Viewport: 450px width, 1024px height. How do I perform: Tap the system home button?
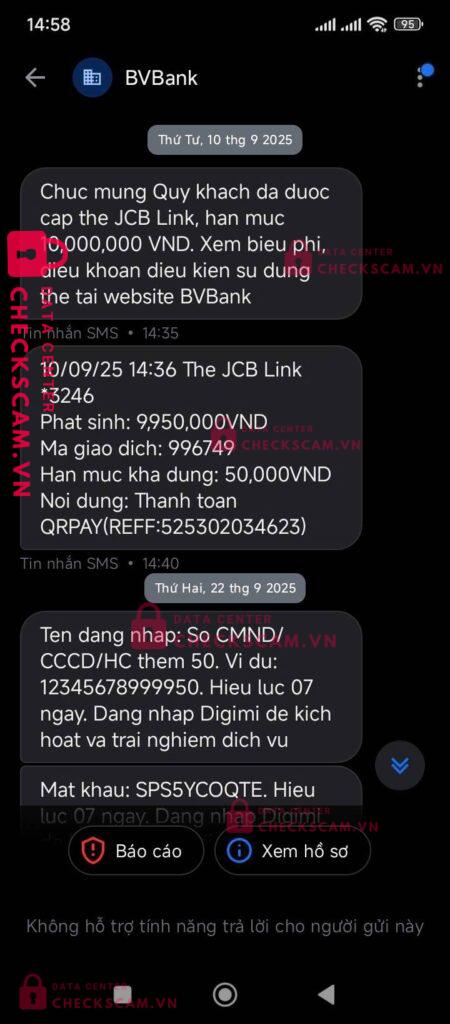tap(225, 995)
